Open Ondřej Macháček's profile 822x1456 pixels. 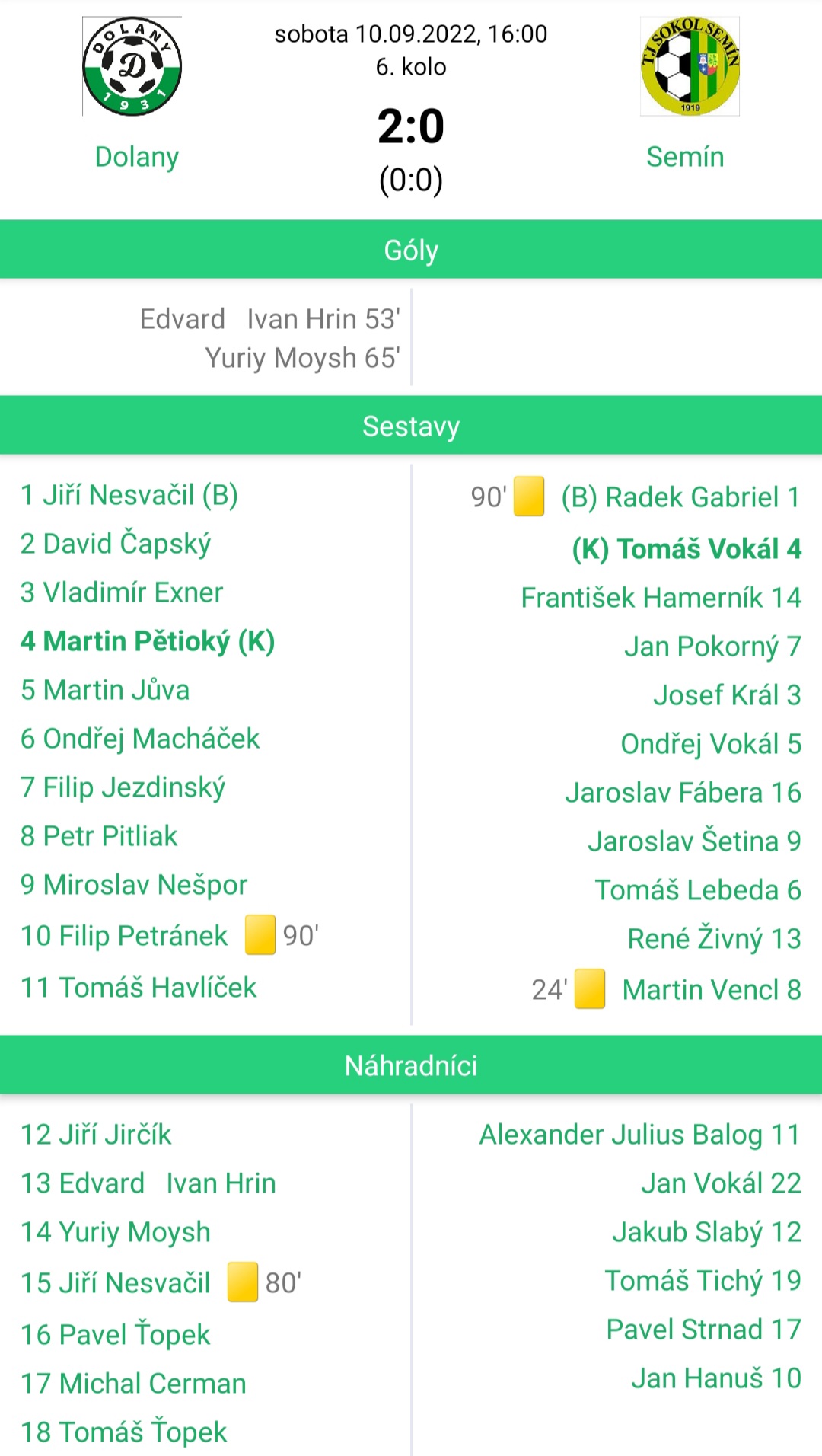[140, 739]
